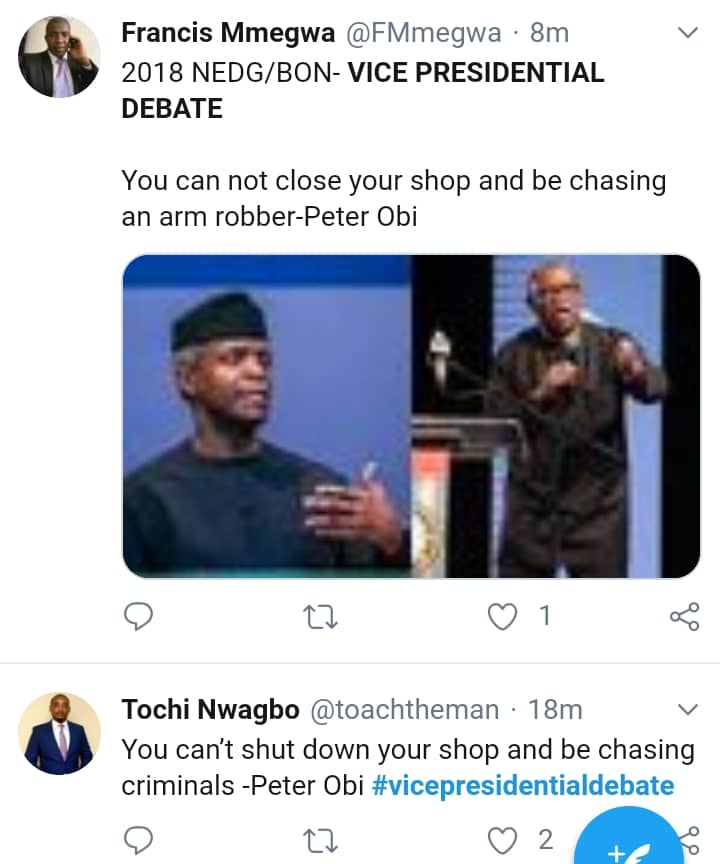Share Francis Mmegwa's tweet
This screenshot has height=864, width=720.
684,617
